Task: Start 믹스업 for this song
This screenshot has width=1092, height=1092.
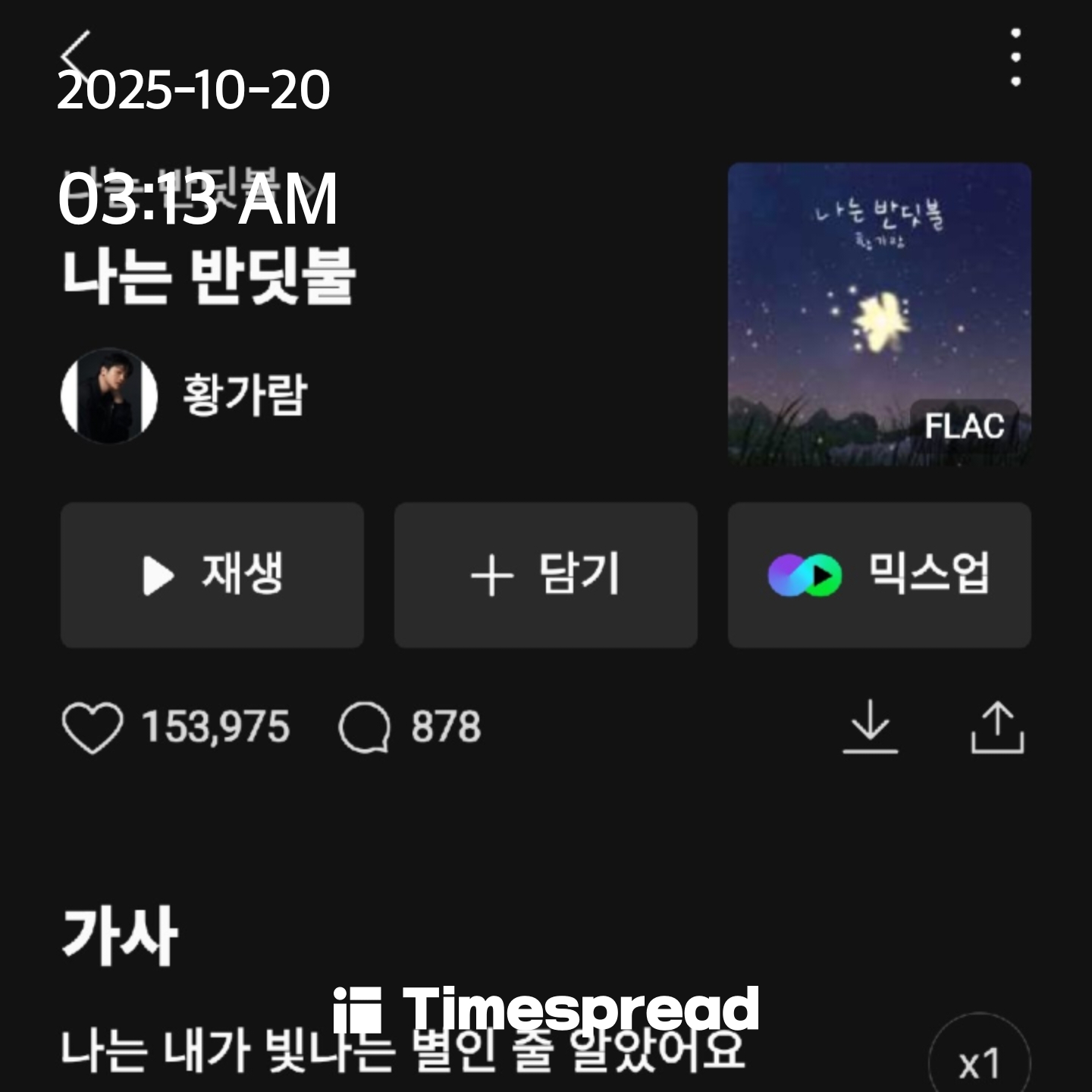Action: click(x=879, y=575)
